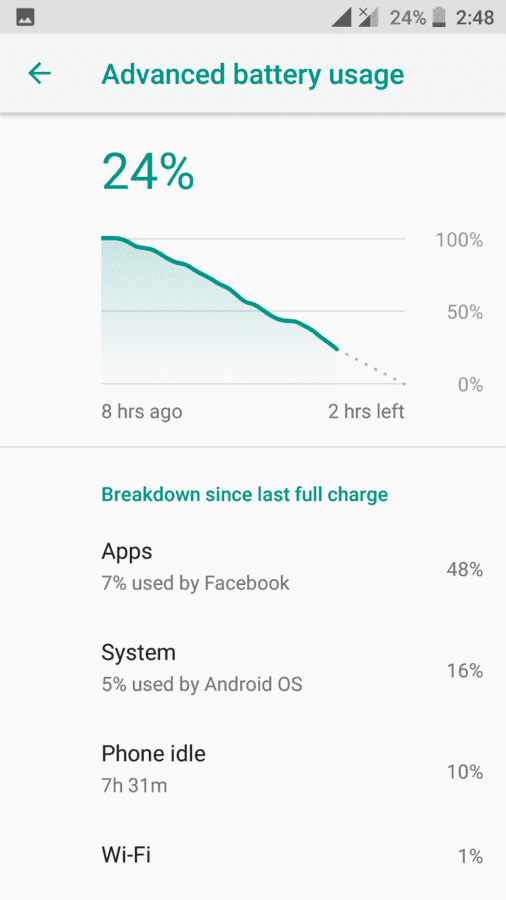
Task: Open the Apps battery breakdown
Action: point(253,567)
